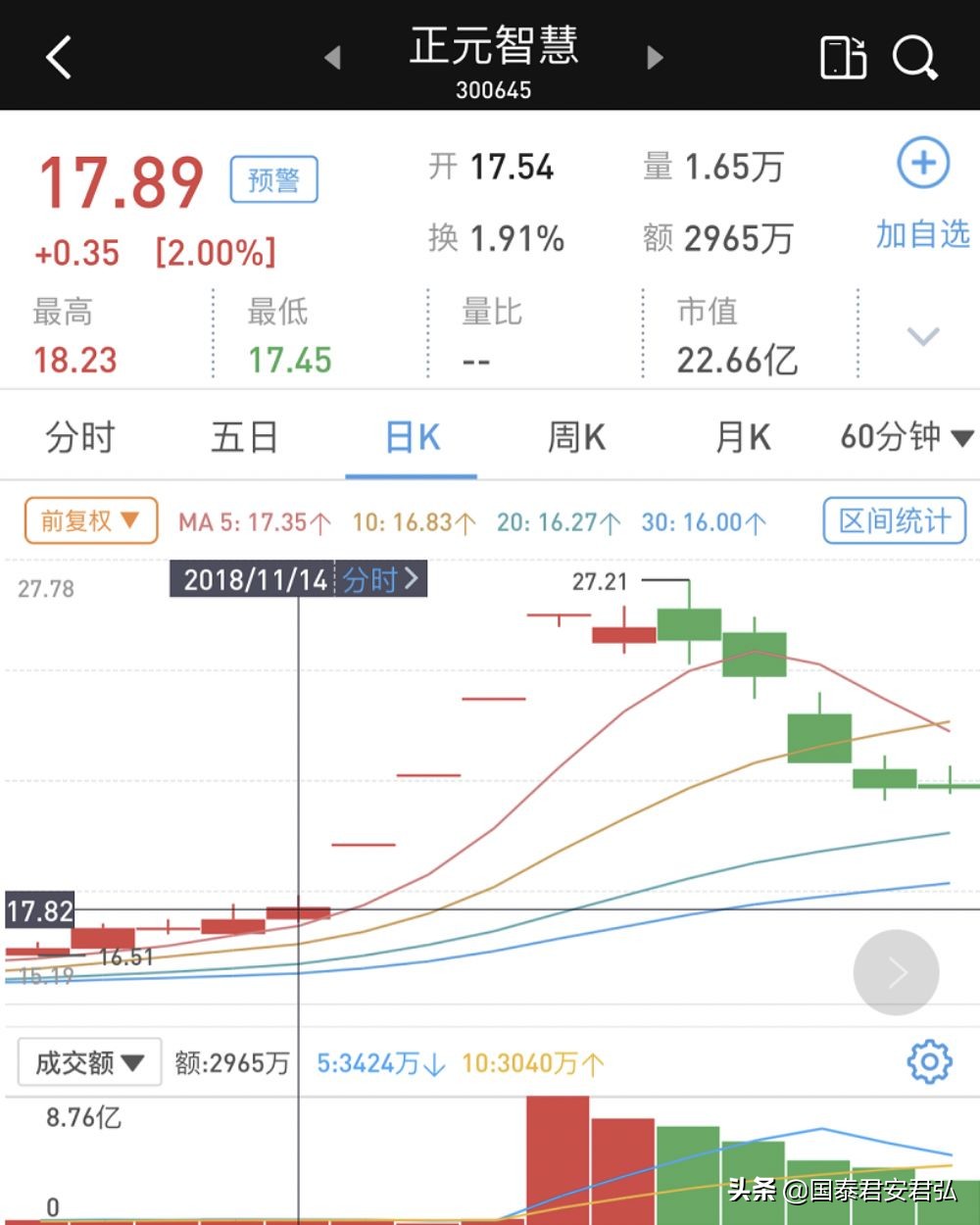980x1225 pixels.
Task: Switch to next stock with right arrow
Action: pyautogui.click(x=655, y=57)
